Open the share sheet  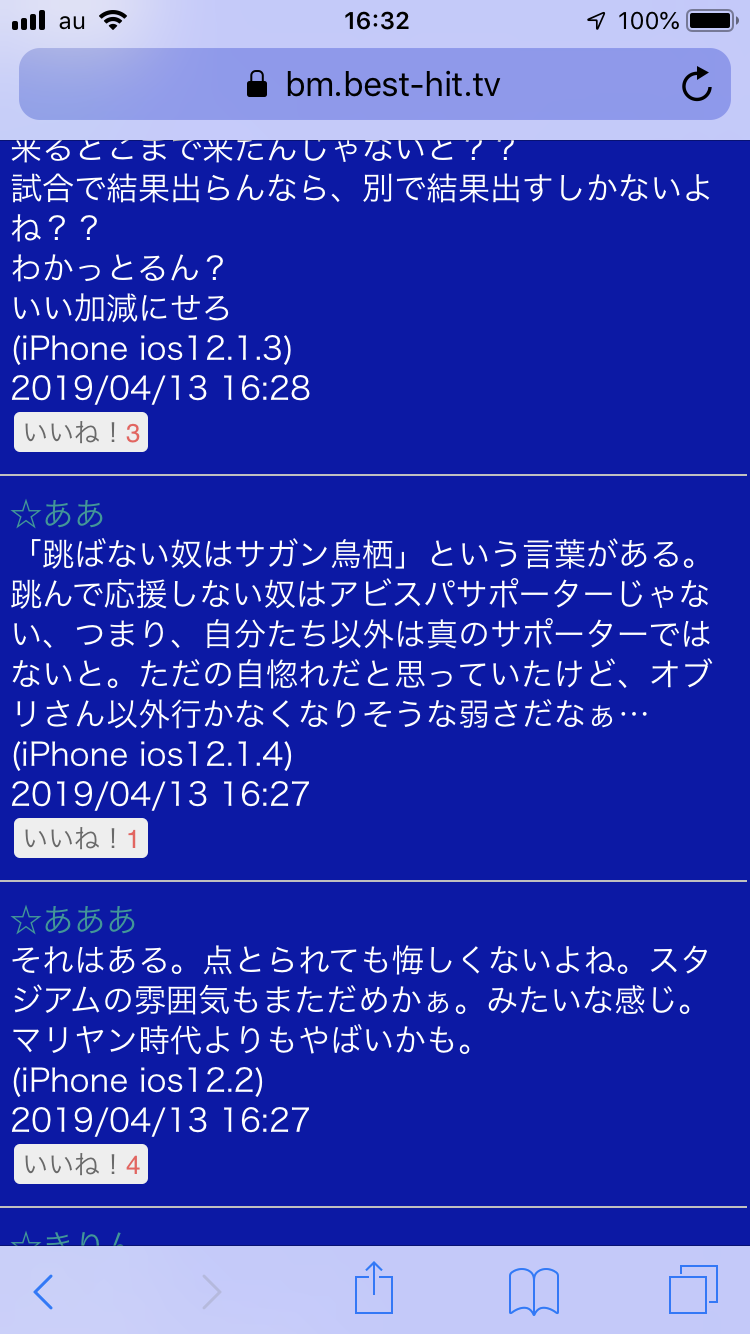pyautogui.click(x=374, y=1289)
